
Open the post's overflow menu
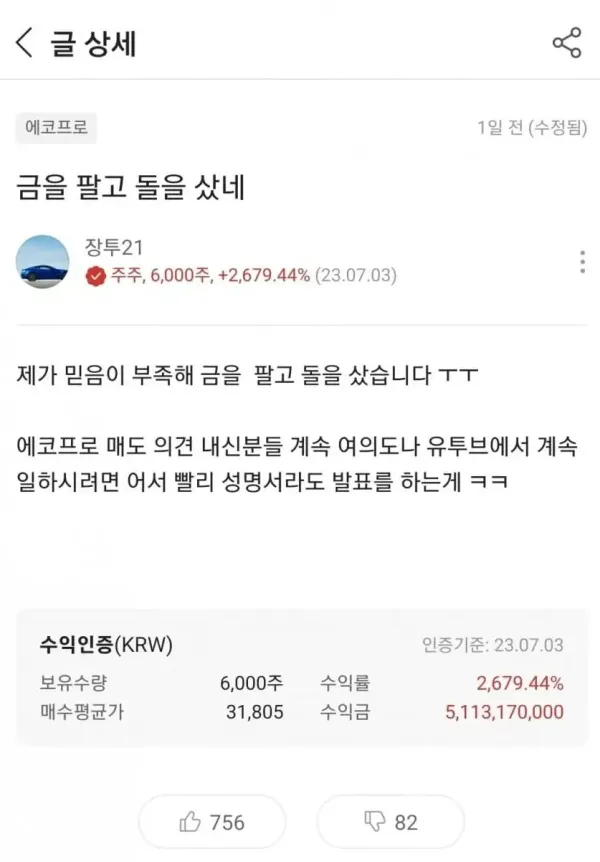[582, 262]
